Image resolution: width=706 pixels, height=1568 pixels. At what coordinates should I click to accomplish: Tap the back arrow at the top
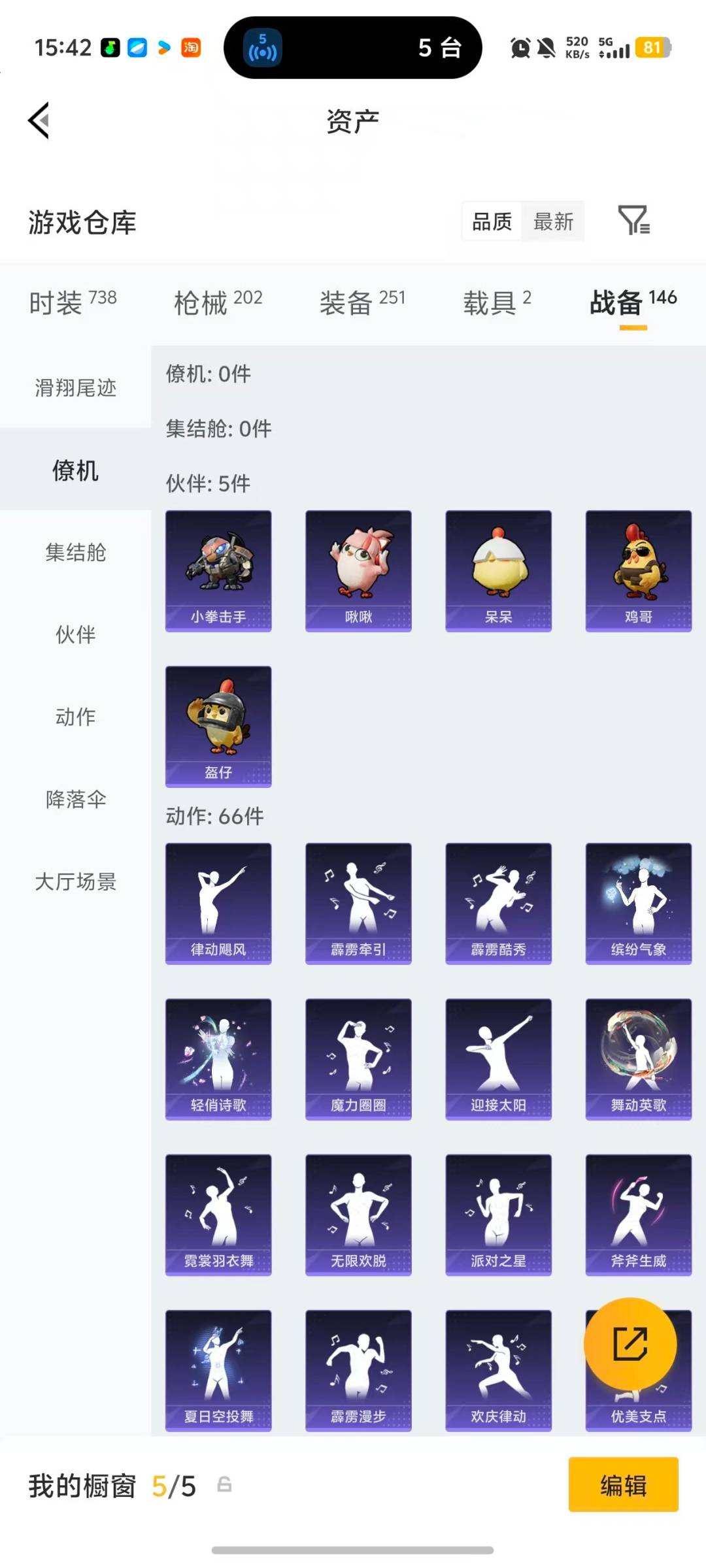(x=37, y=121)
